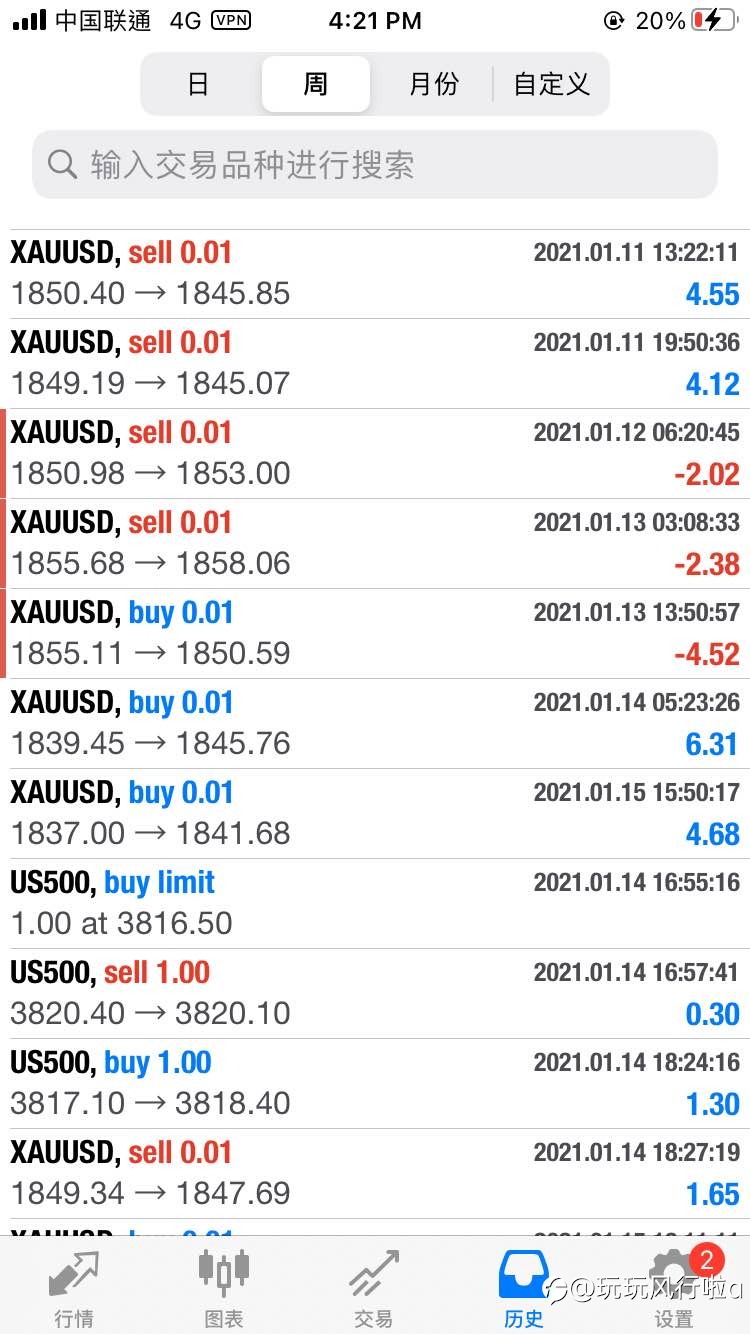750x1334 pixels.
Task: Switch to the 图表 chart tab
Action: pyautogui.click(x=224, y=1287)
